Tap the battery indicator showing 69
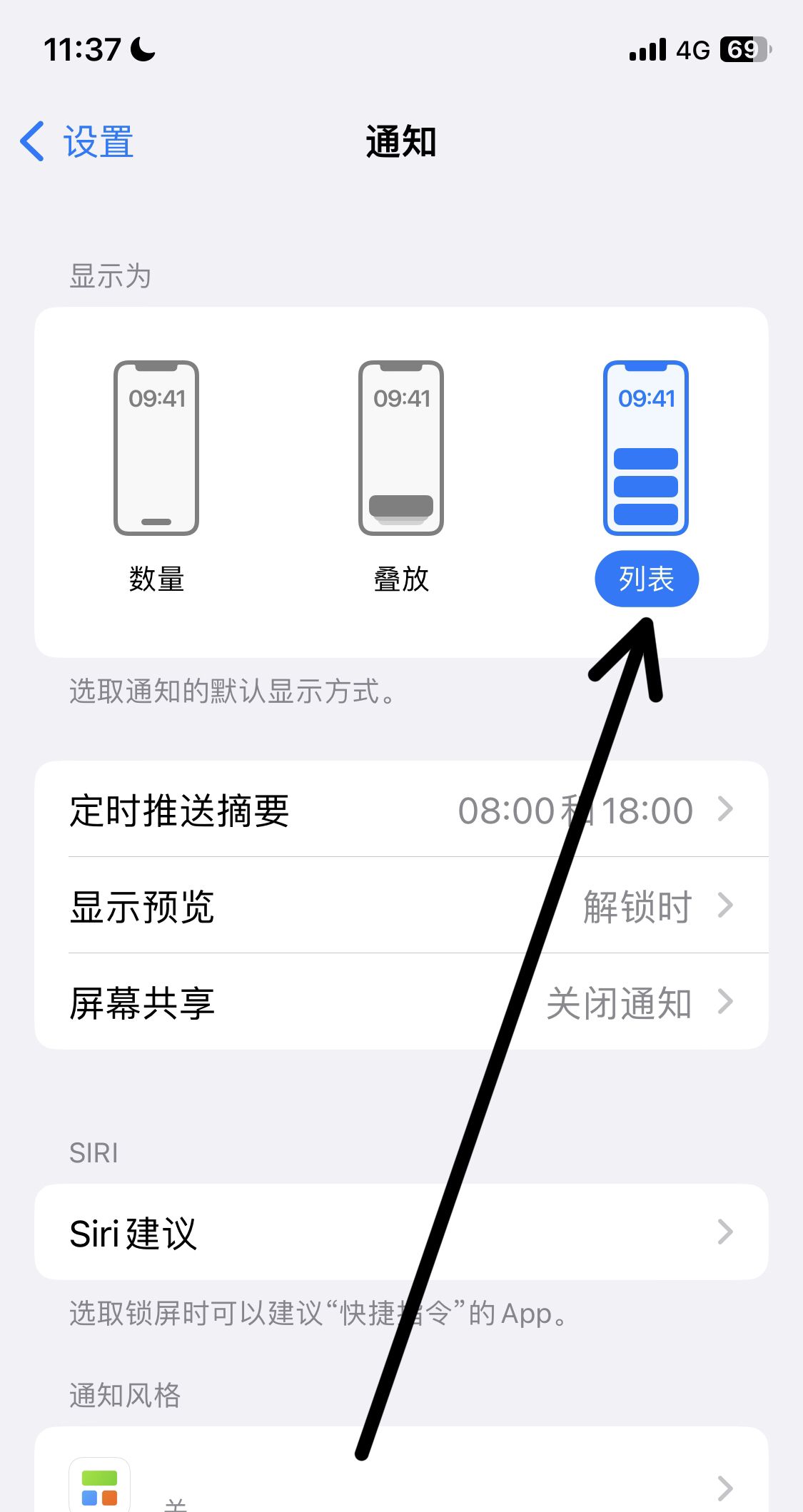 click(x=742, y=49)
